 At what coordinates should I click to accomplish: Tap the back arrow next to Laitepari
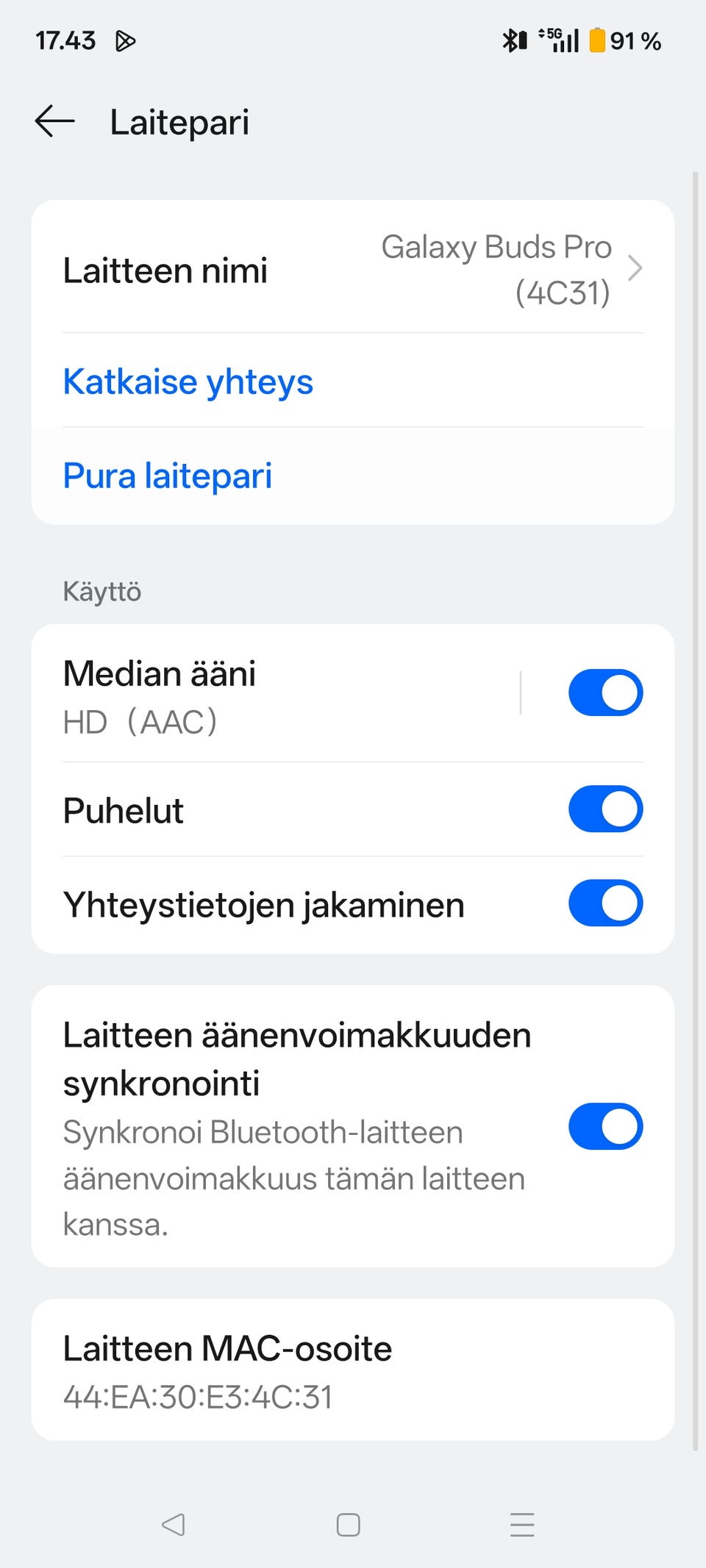pos(54,122)
